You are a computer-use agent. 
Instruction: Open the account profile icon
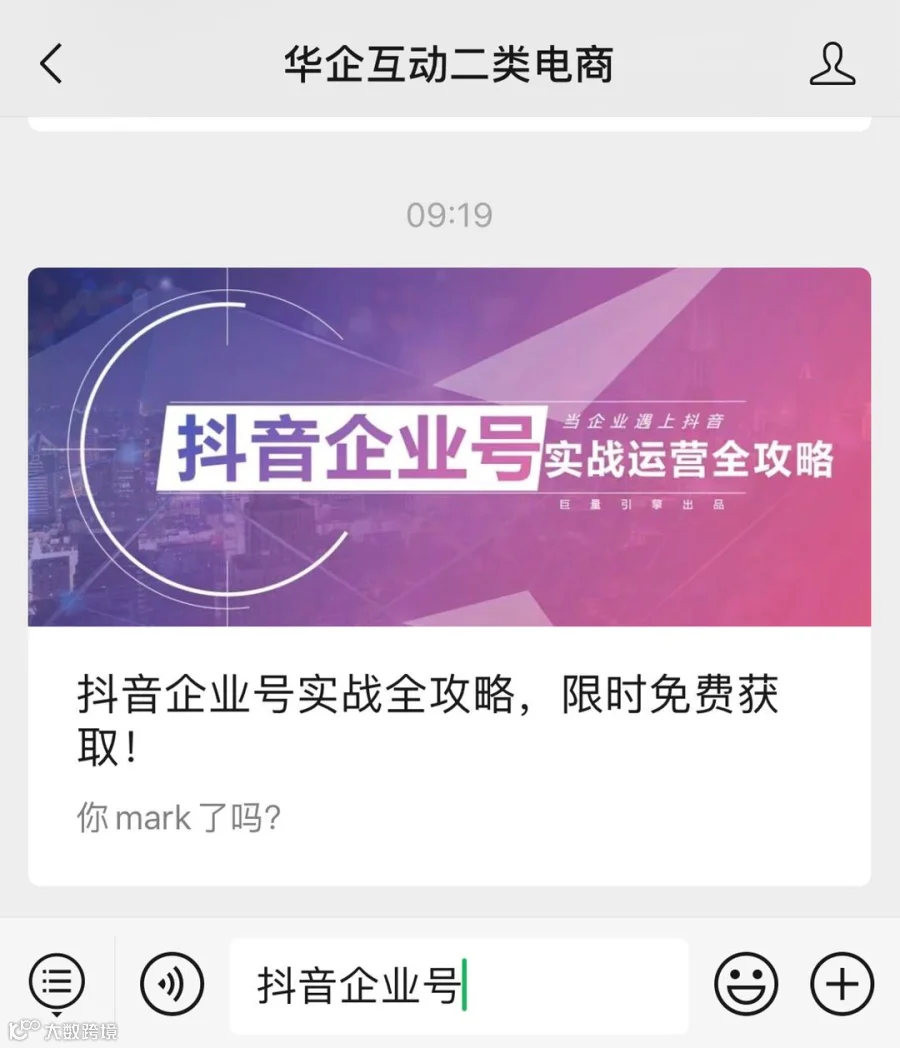pyautogui.click(x=832, y=64)
